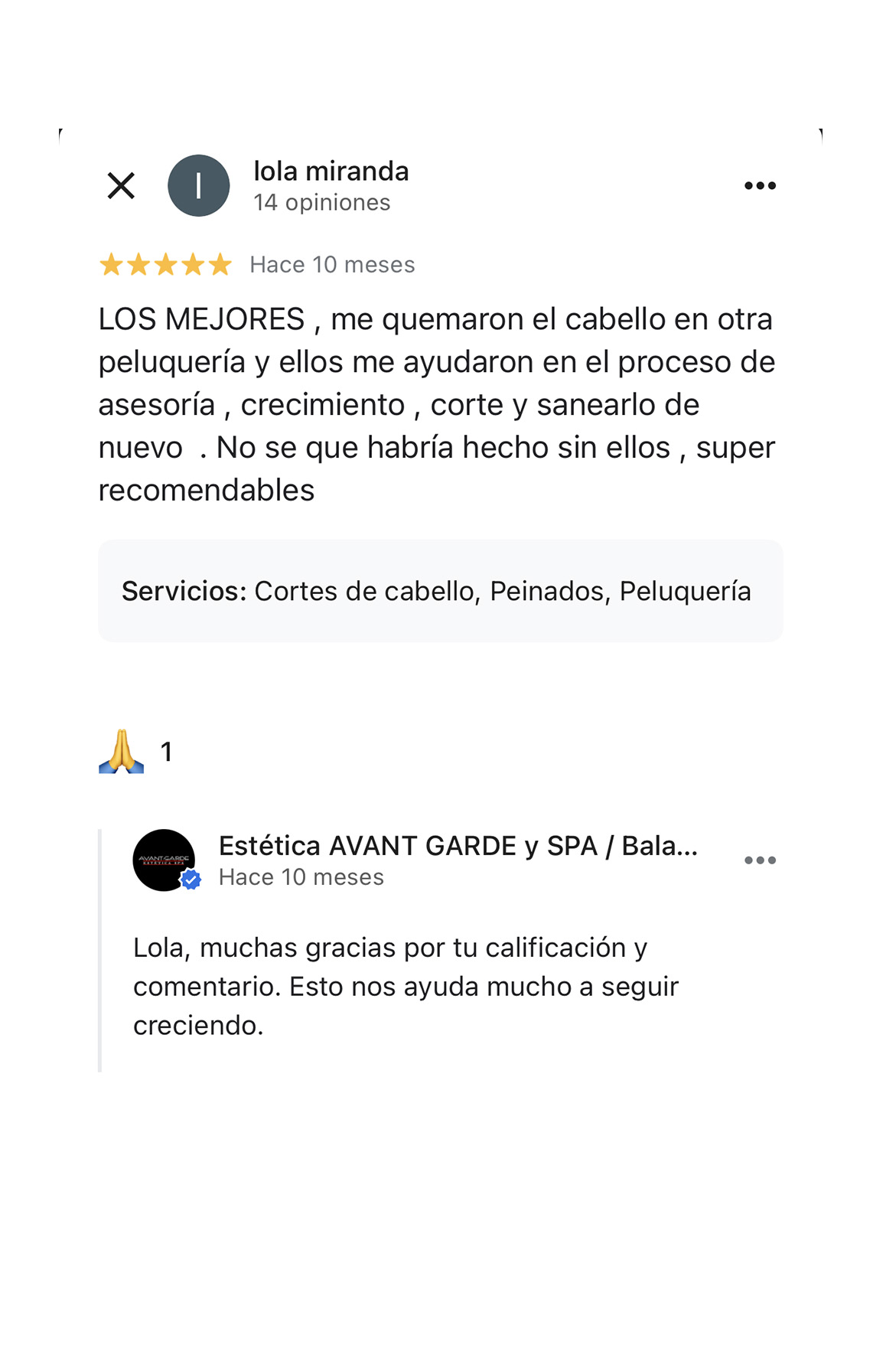Open more options for lola miranda's review
The image size is (896, 1371).
click(760, 186)
